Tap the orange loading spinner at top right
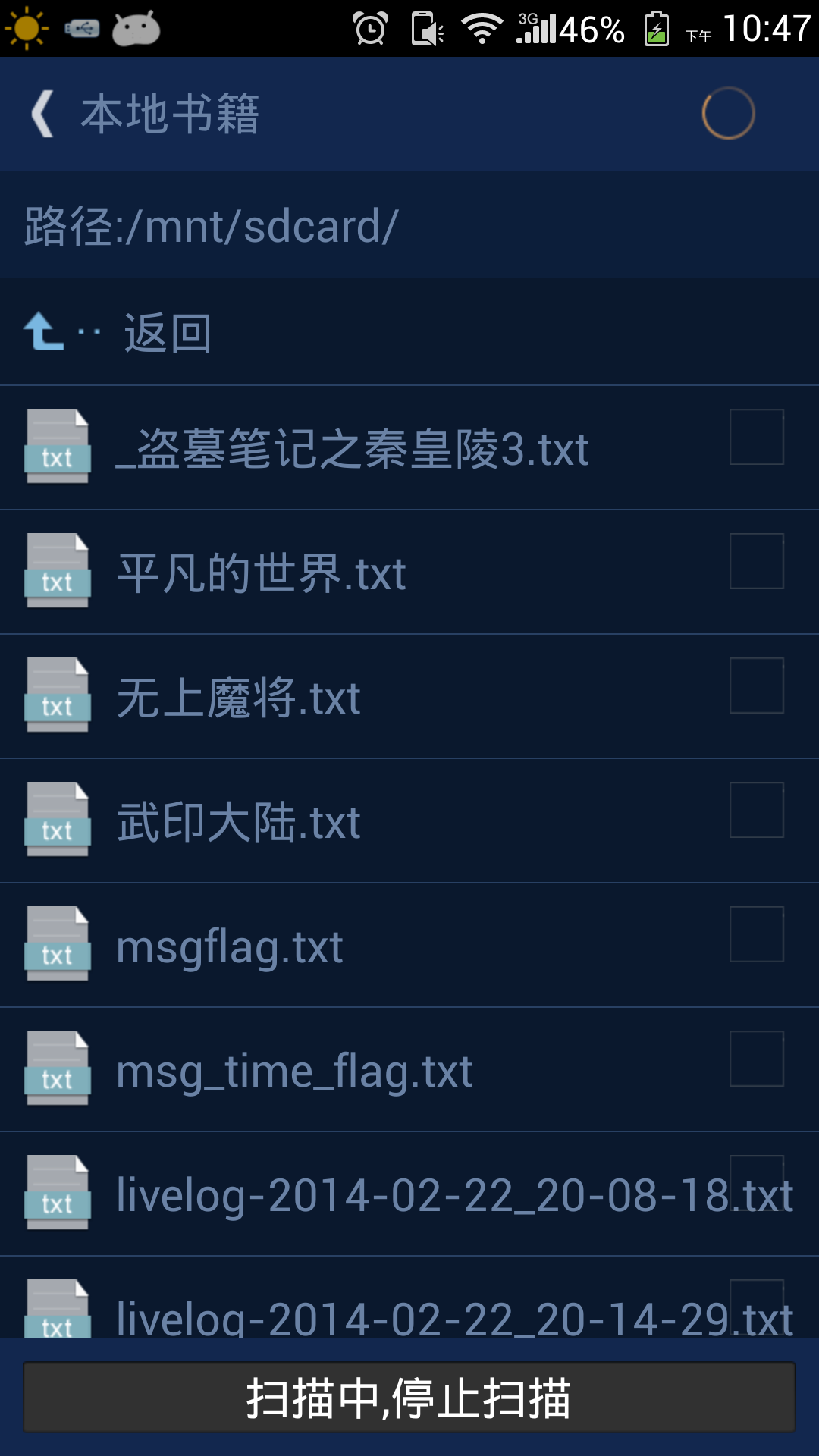Viewport: 819px width, 1456px height. tap(728, 112)
